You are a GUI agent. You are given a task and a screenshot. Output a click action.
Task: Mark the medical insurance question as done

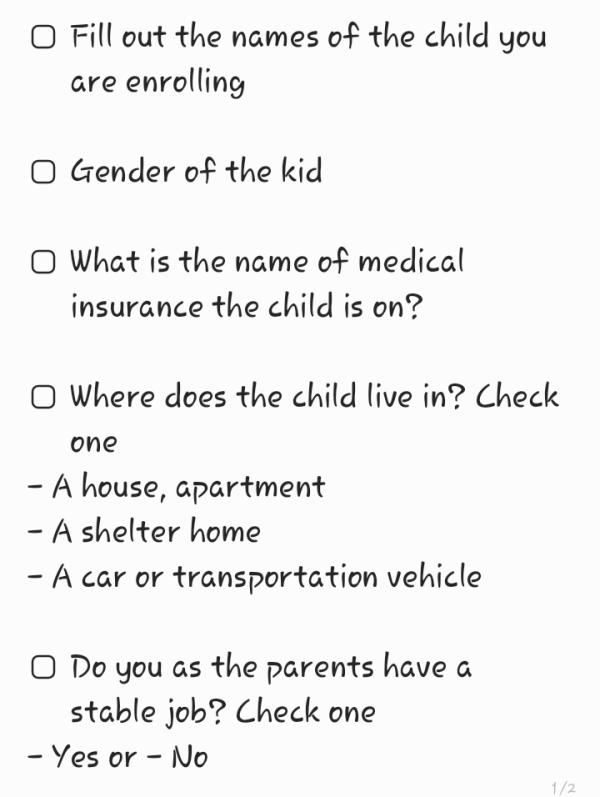click(42, 264)
